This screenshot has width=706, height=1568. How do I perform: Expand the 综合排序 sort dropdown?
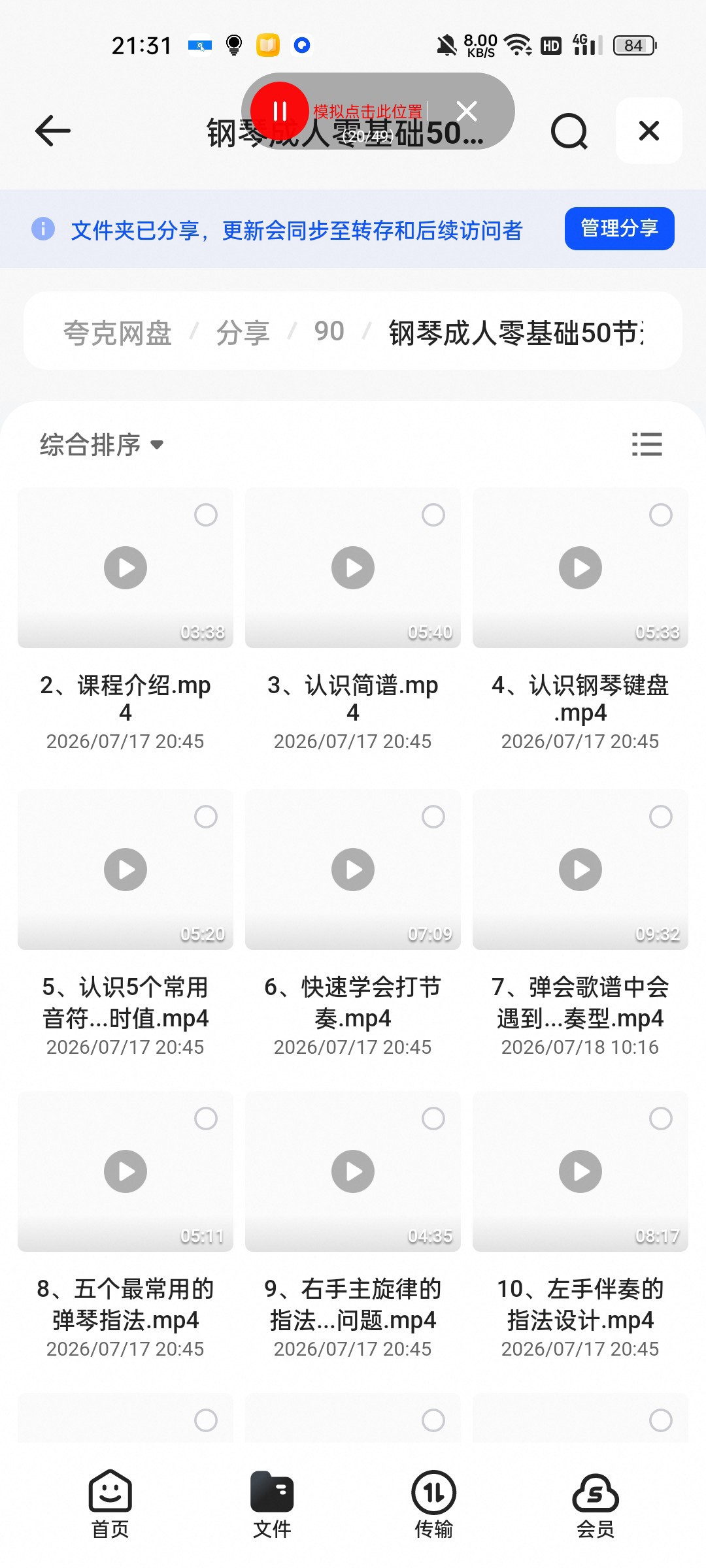tap(101, 445)
